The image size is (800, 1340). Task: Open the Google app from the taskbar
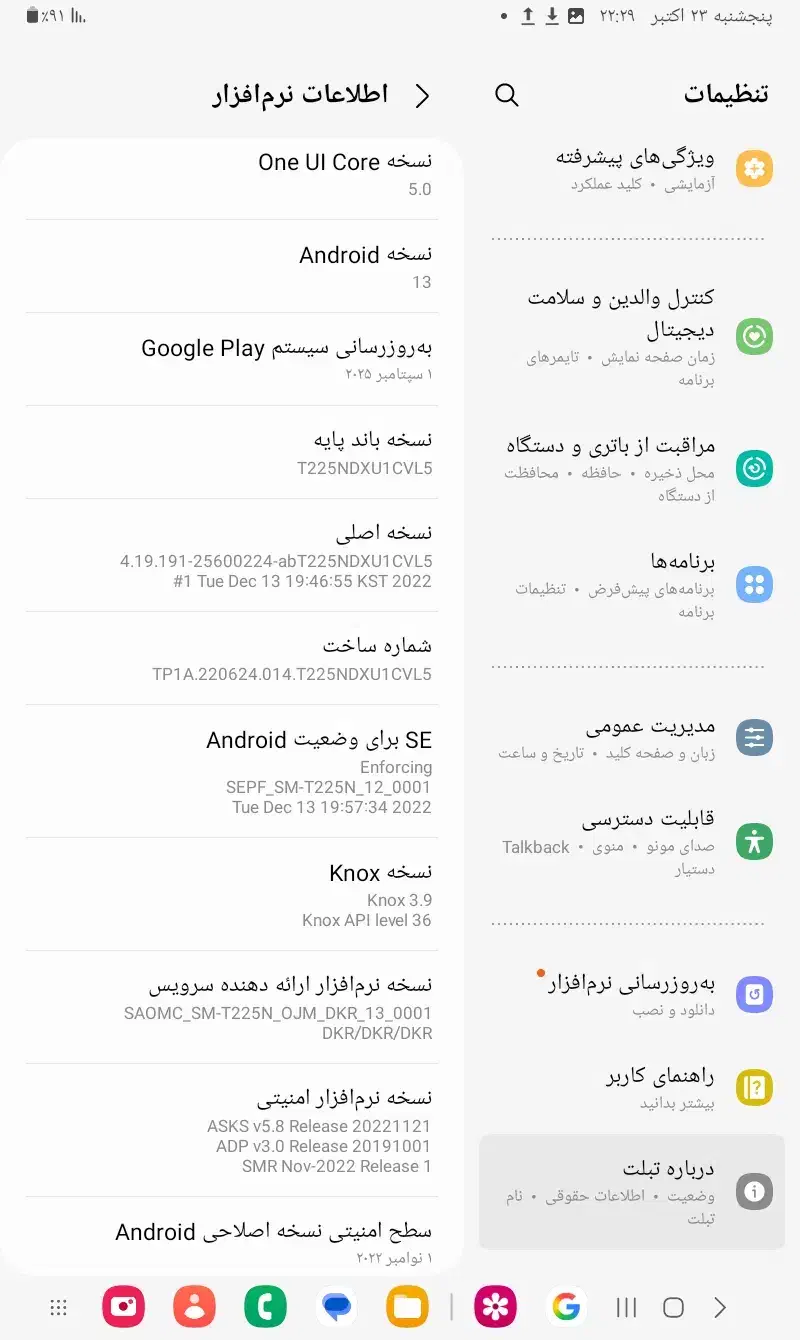[566, 1306]
